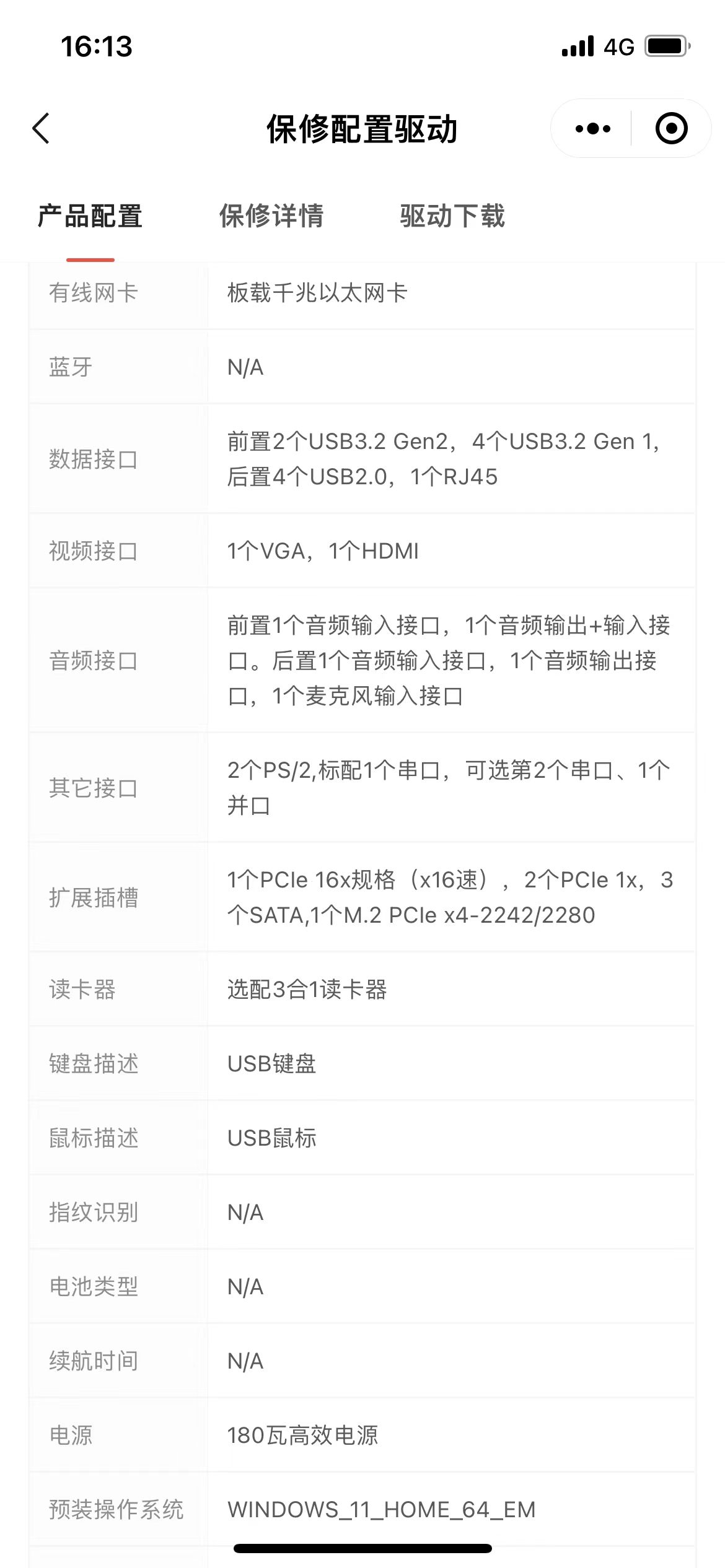Screen dimensions: 725x1568
Task: Tap the battery indicator in the status bar
Action: [x=666, y=45]
